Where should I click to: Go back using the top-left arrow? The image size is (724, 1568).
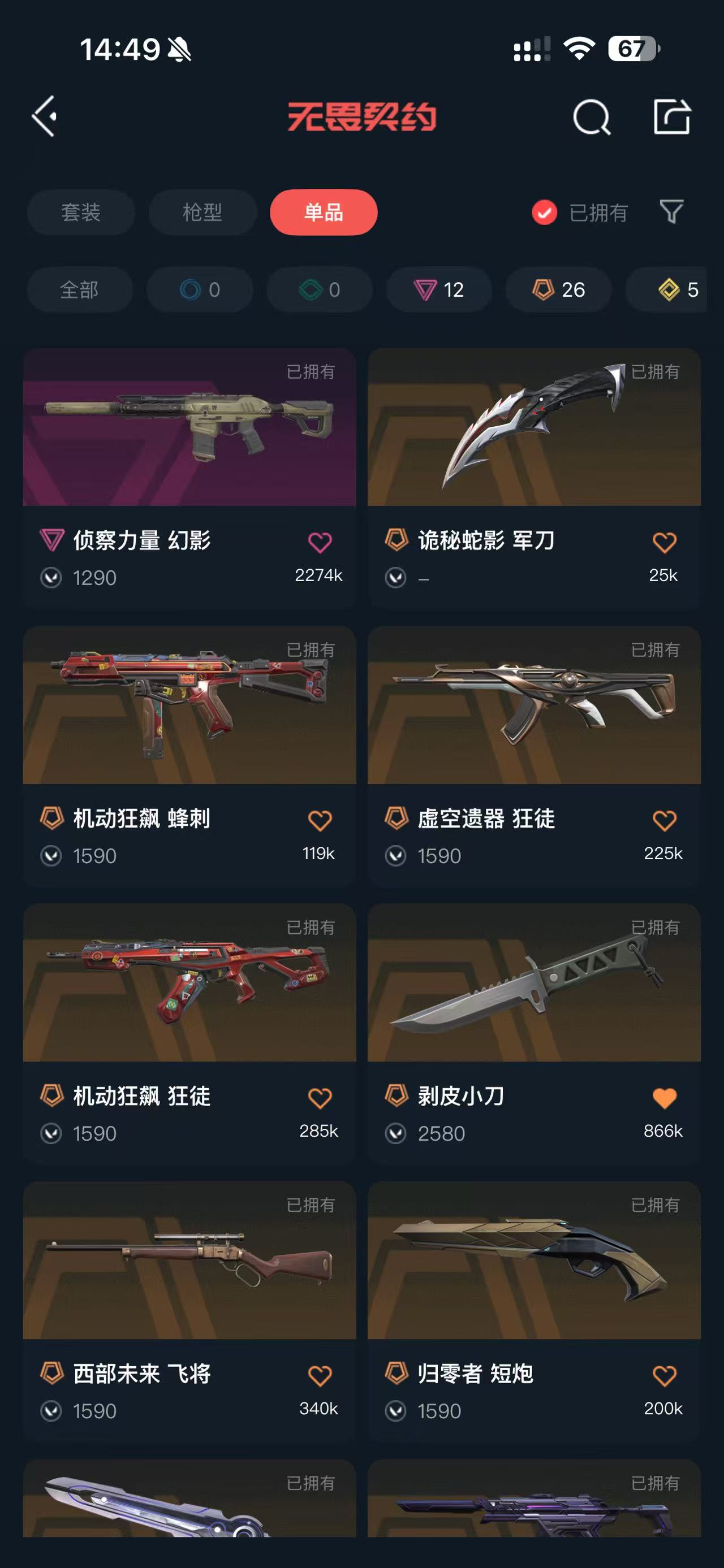pyautogui.click(x=45, y=116)
